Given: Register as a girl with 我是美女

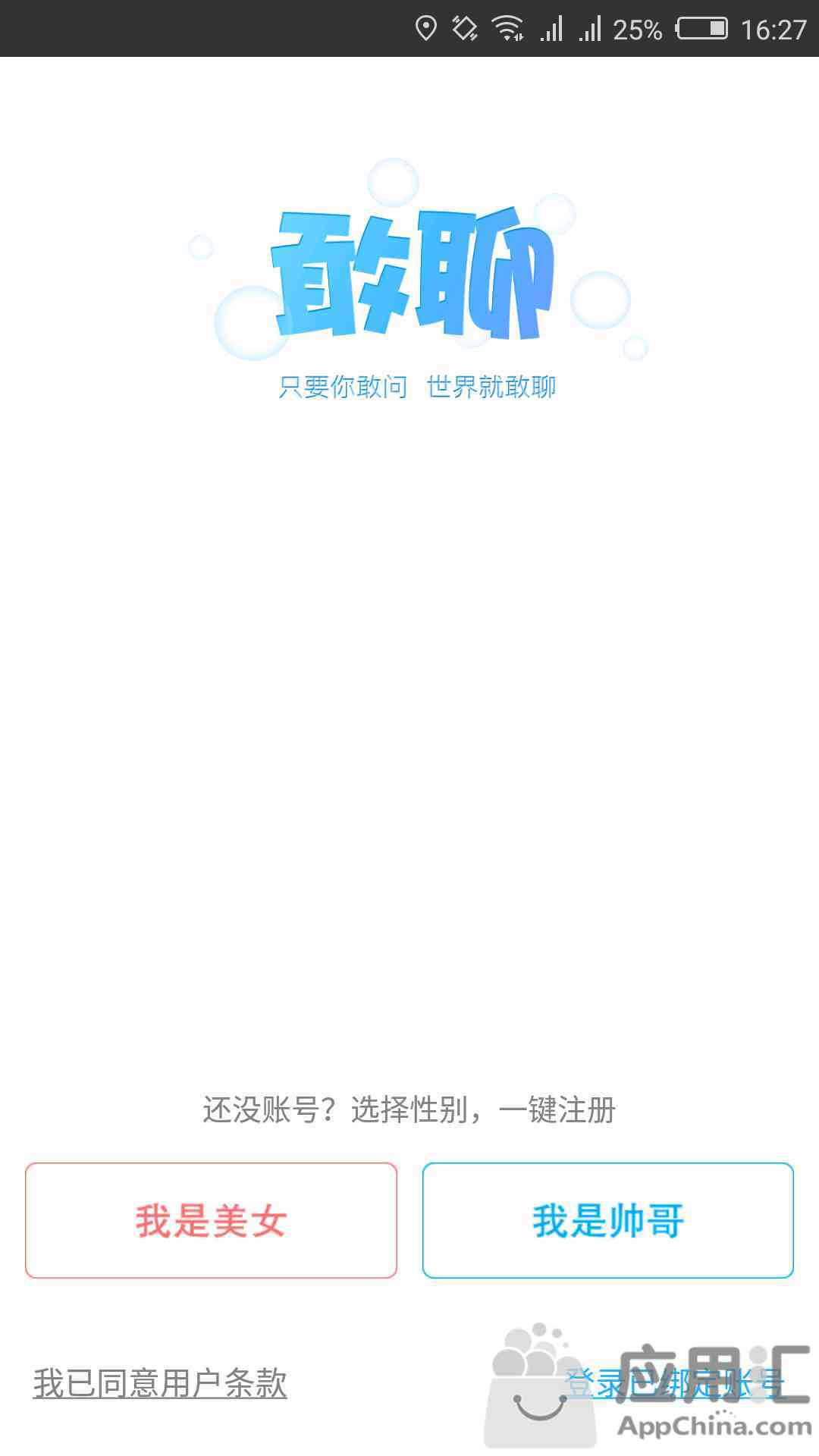Looking at the screenshot, I should click(211, 1220).
